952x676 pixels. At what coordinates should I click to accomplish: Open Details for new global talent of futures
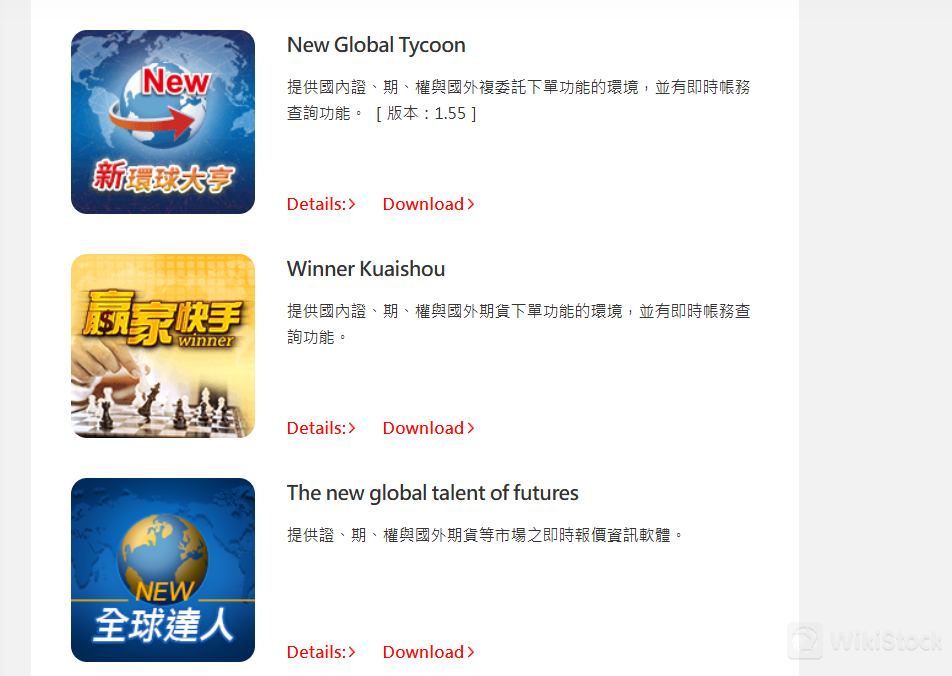[x=321, y=652]
